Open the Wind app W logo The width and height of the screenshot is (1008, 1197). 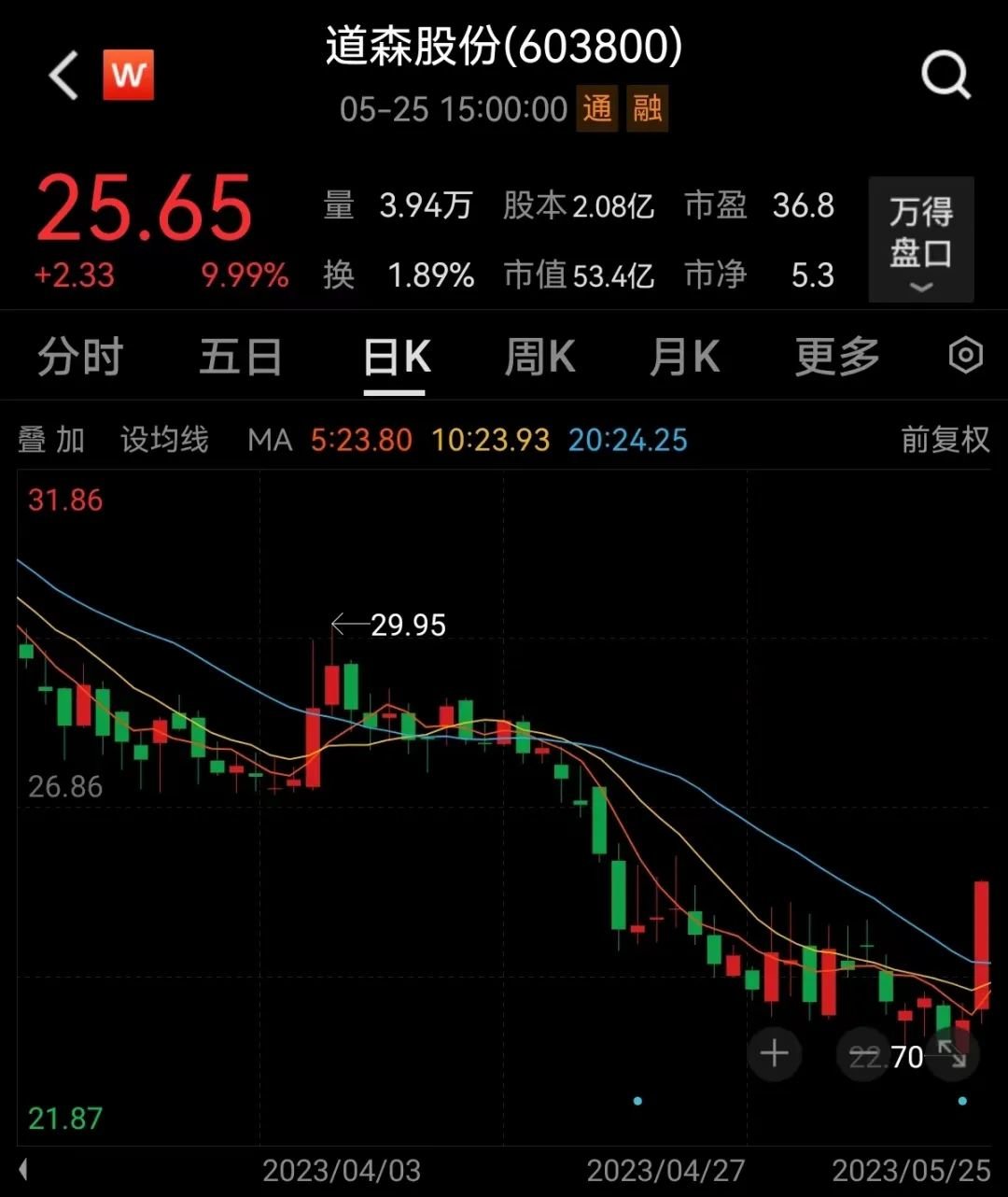129,75
